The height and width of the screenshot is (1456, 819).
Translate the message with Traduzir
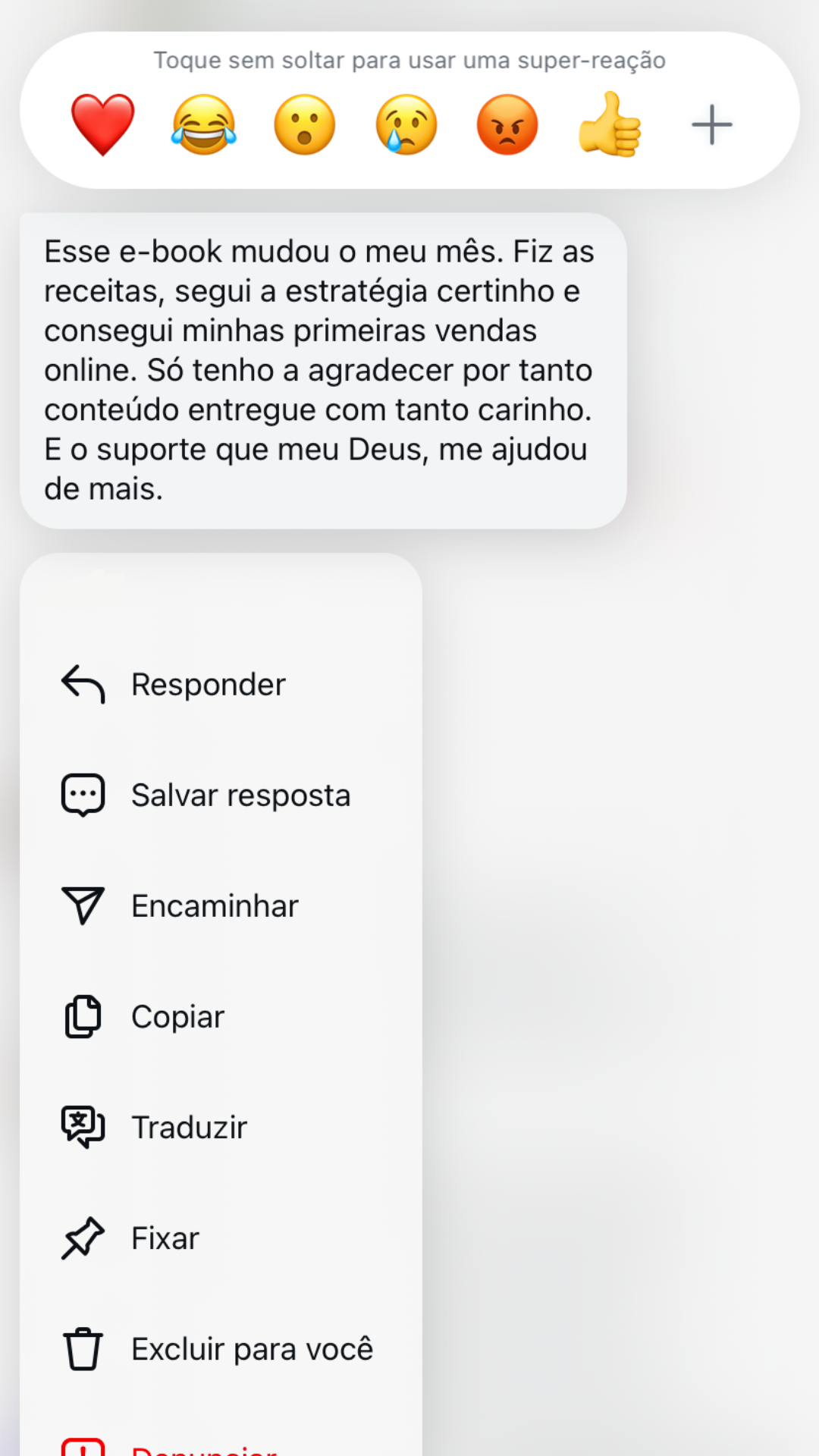[189, 1128]
